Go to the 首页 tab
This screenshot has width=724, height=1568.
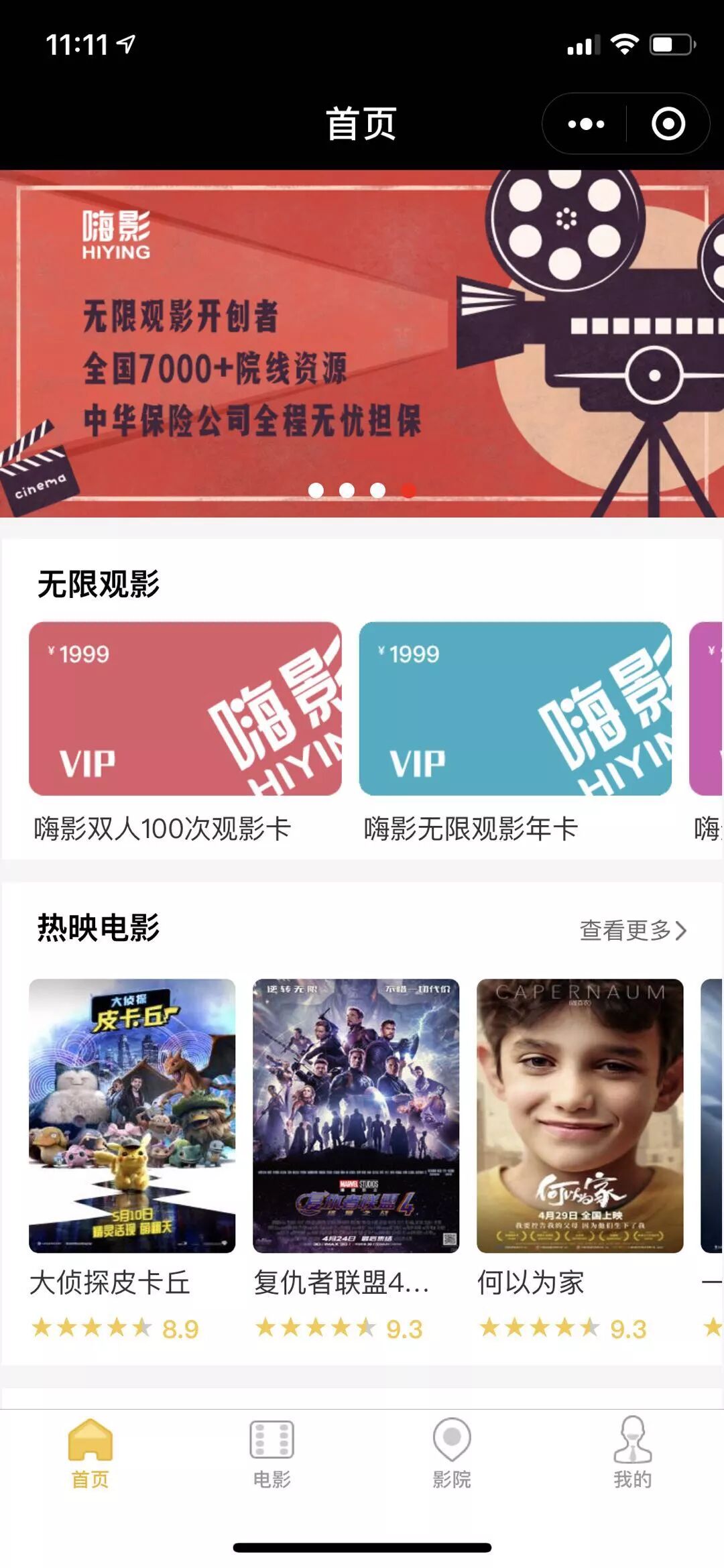click(x=90, y=1451)
